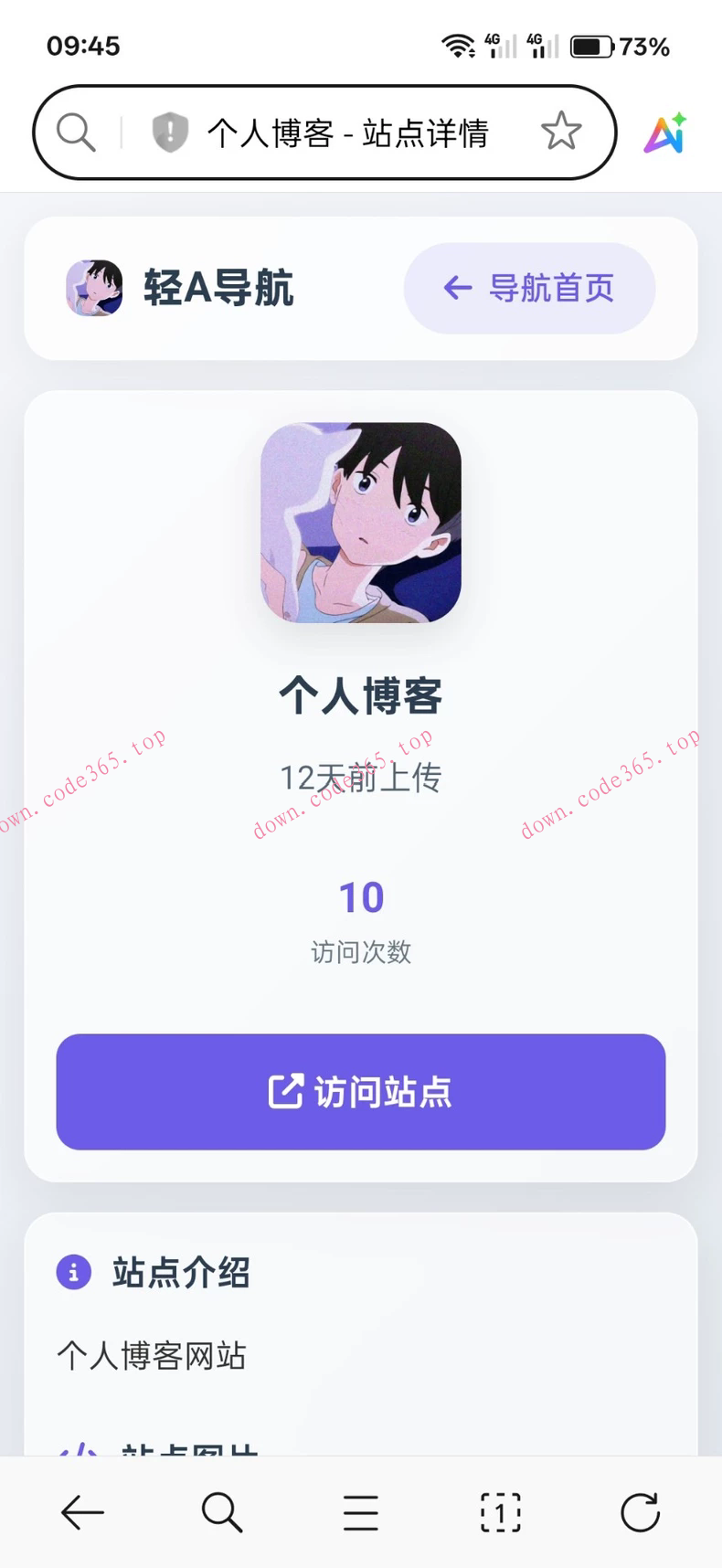Tap the search magnifier in the address bar

(x=75, y=132)
